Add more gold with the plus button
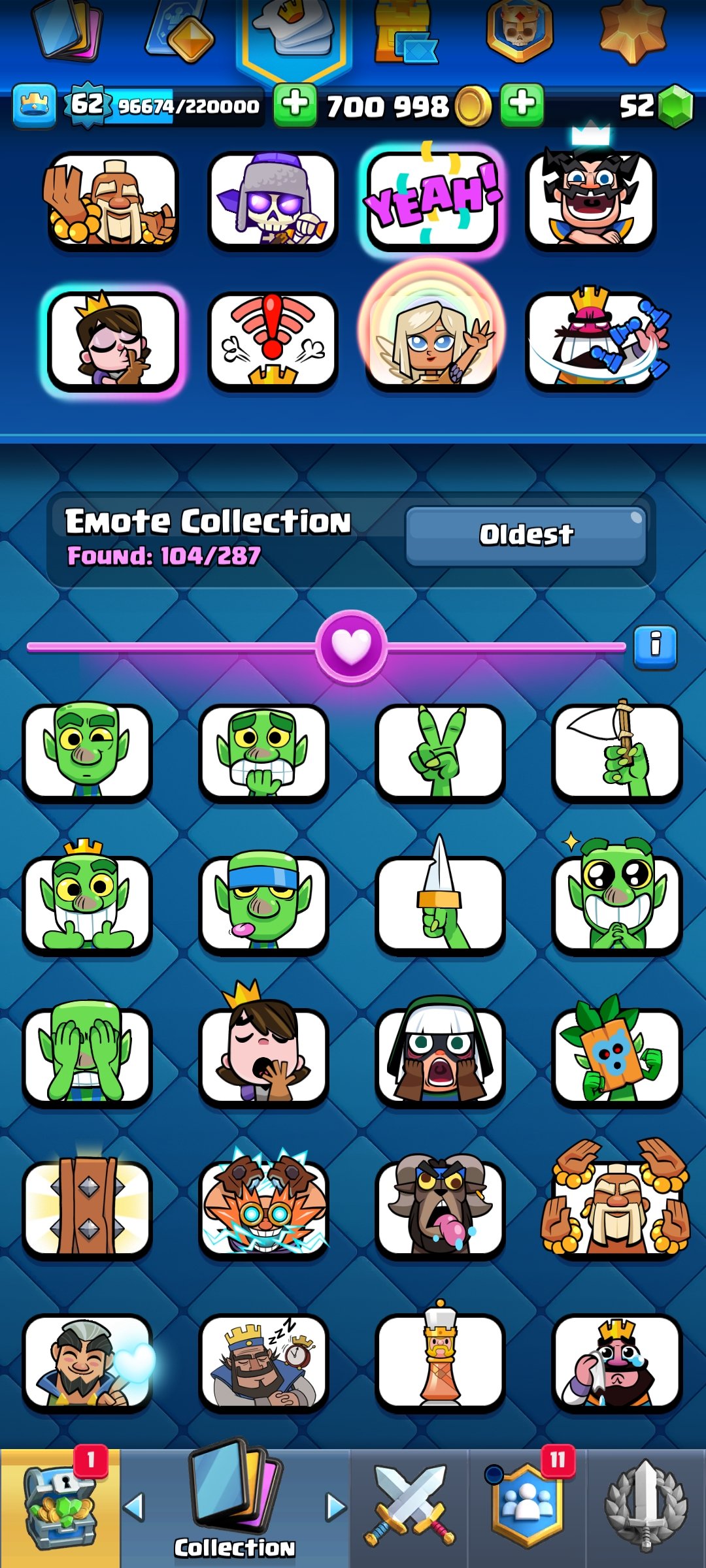This screenshot has height=1568, width=706. pos(295,105)
